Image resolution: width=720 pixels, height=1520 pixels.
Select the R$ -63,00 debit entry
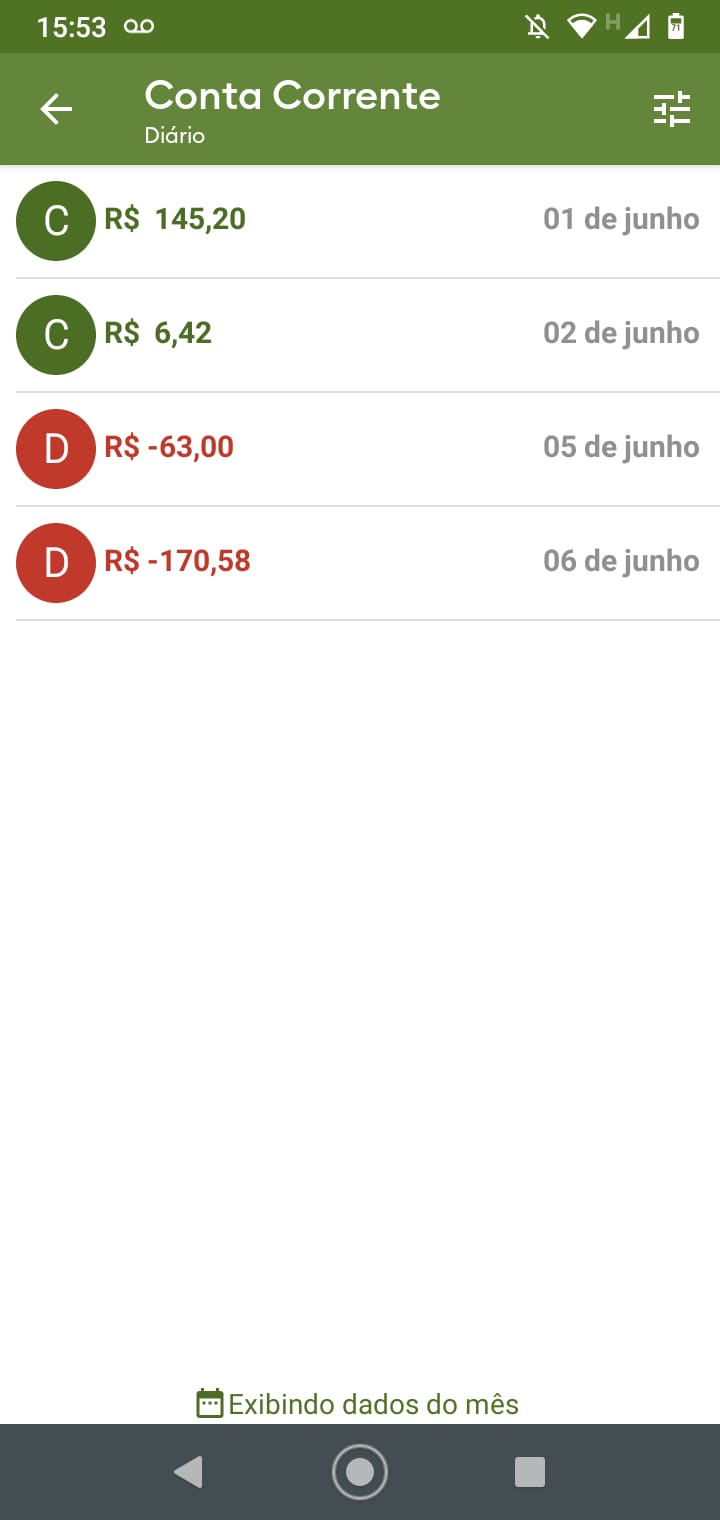pyautogui.click(x=360, y=448)
